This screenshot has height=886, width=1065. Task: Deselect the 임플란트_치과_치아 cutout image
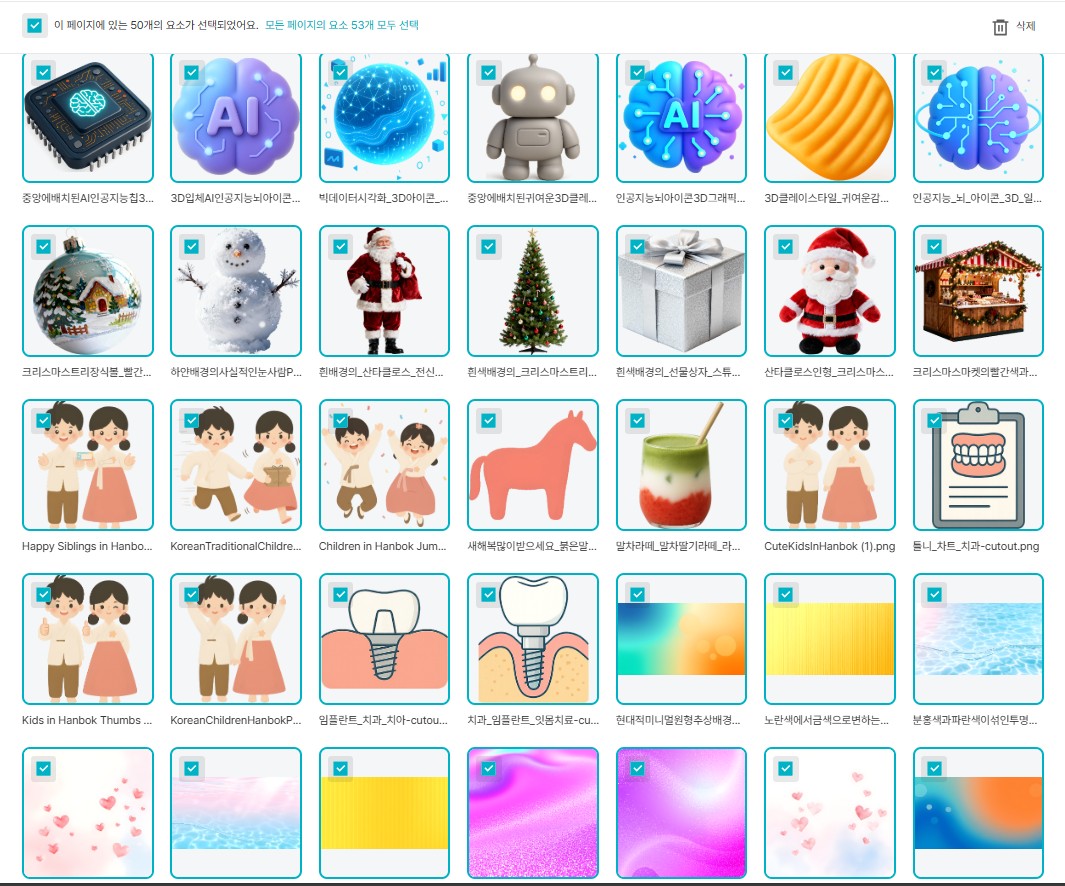(x=341, y=595)
